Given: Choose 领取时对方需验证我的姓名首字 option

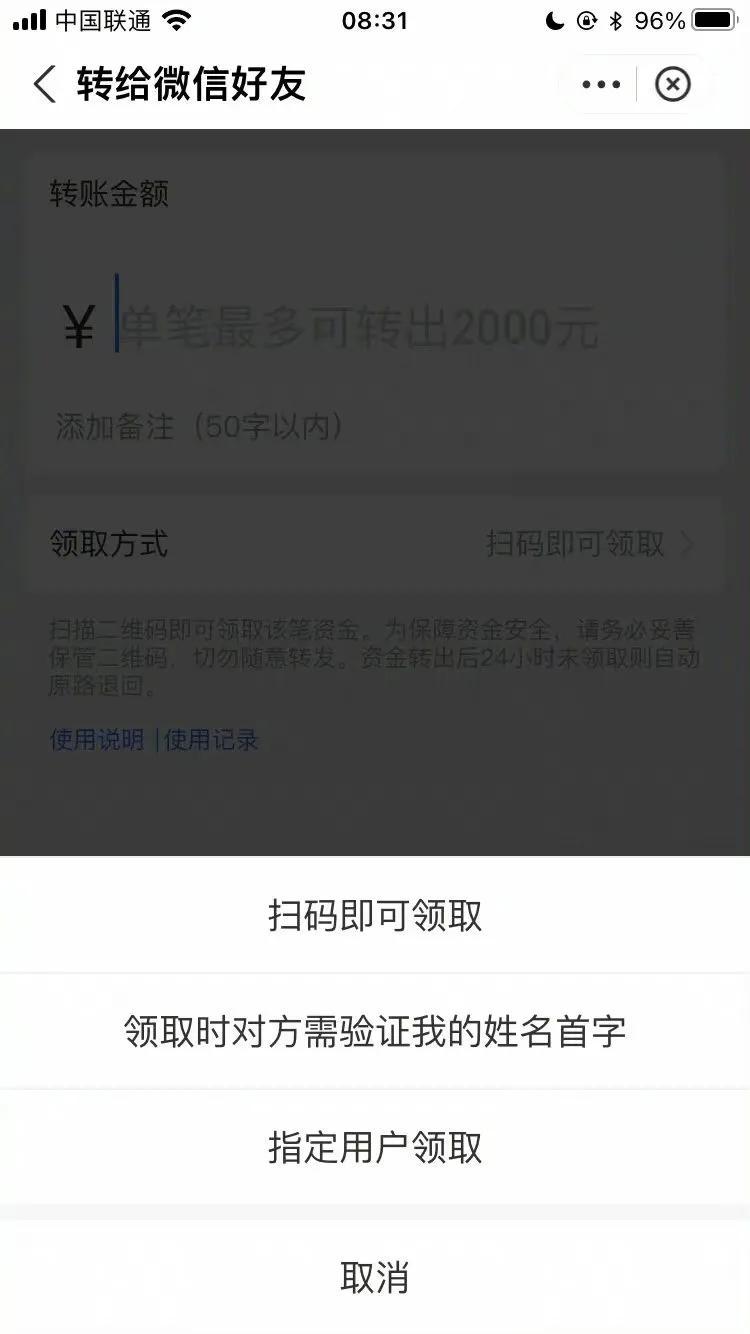Looking at the screenshot, I should (x=375, y=1031).
